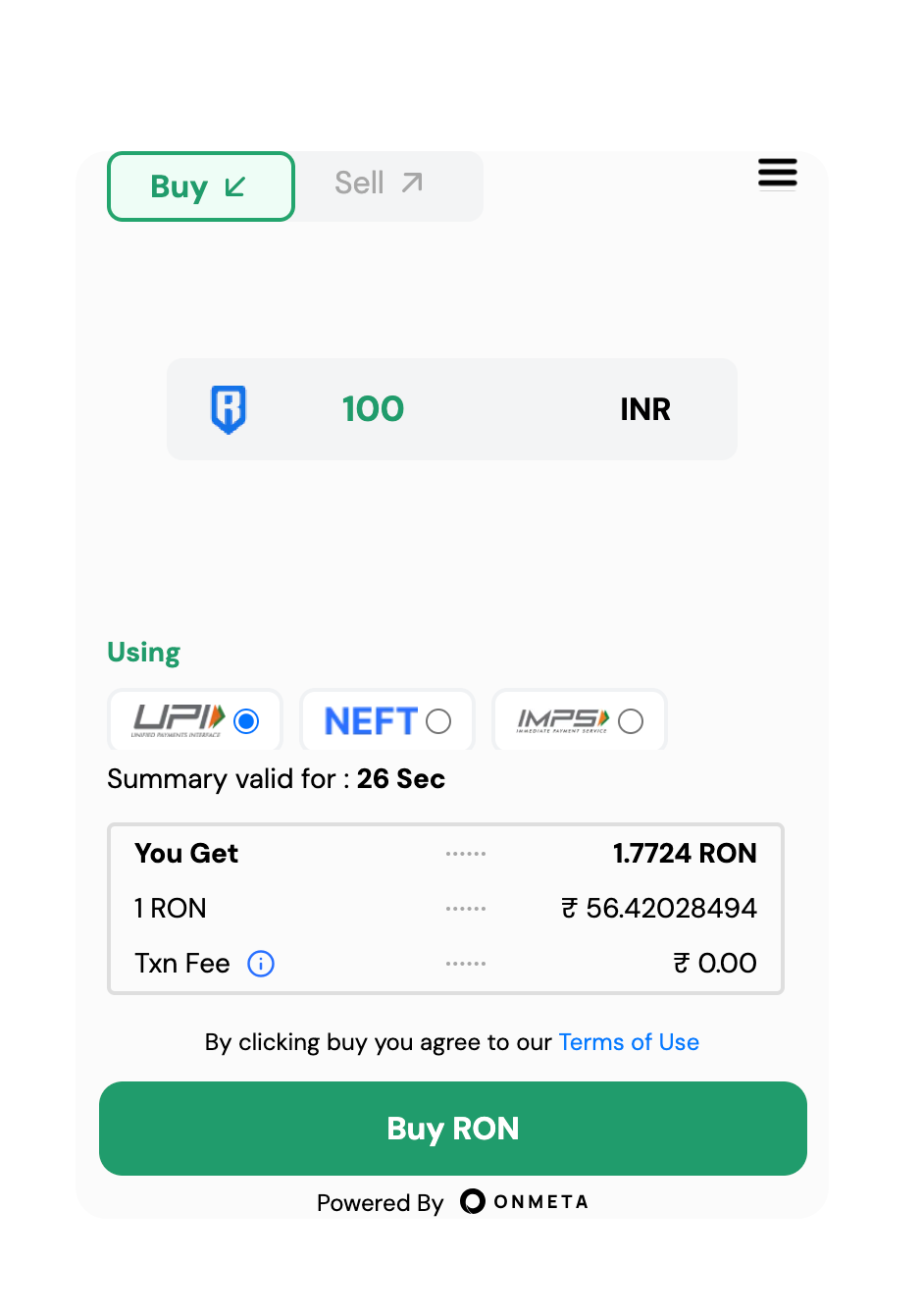Viewport: 922px width, 1316px height.
Task: Click the NEFT payment logo
Action: (370, 719)
